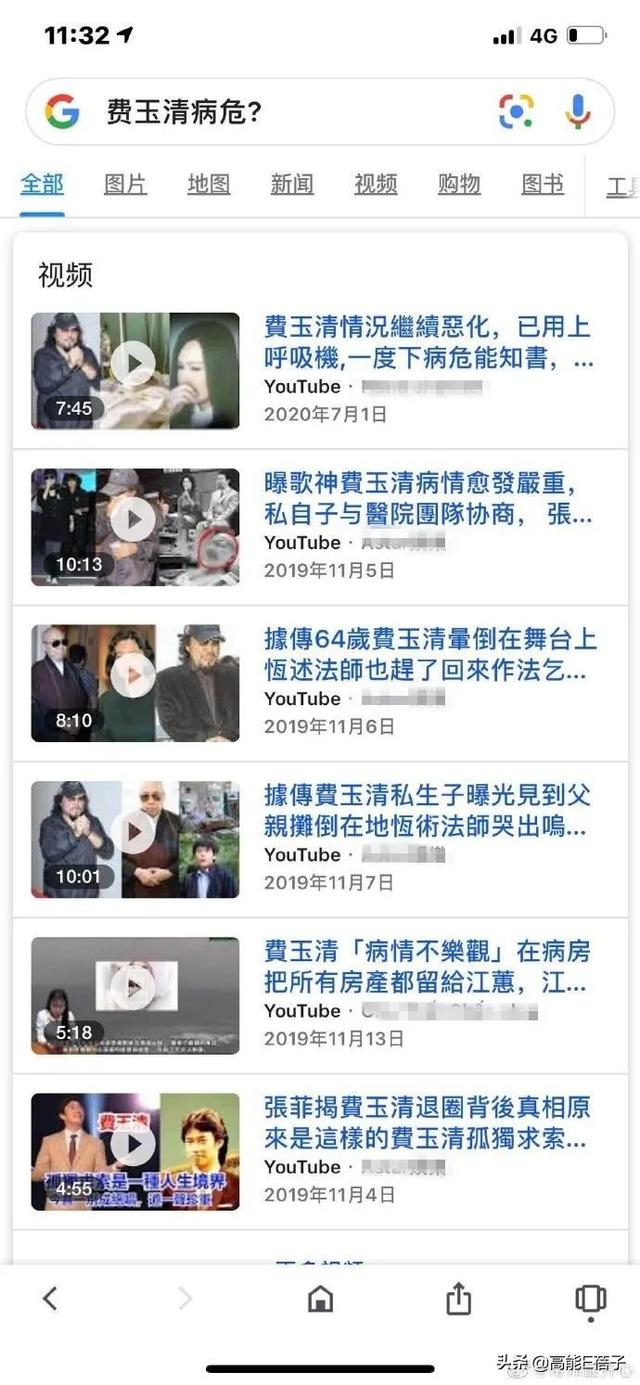Start voice search with the microphone

(x=577, y=112)
